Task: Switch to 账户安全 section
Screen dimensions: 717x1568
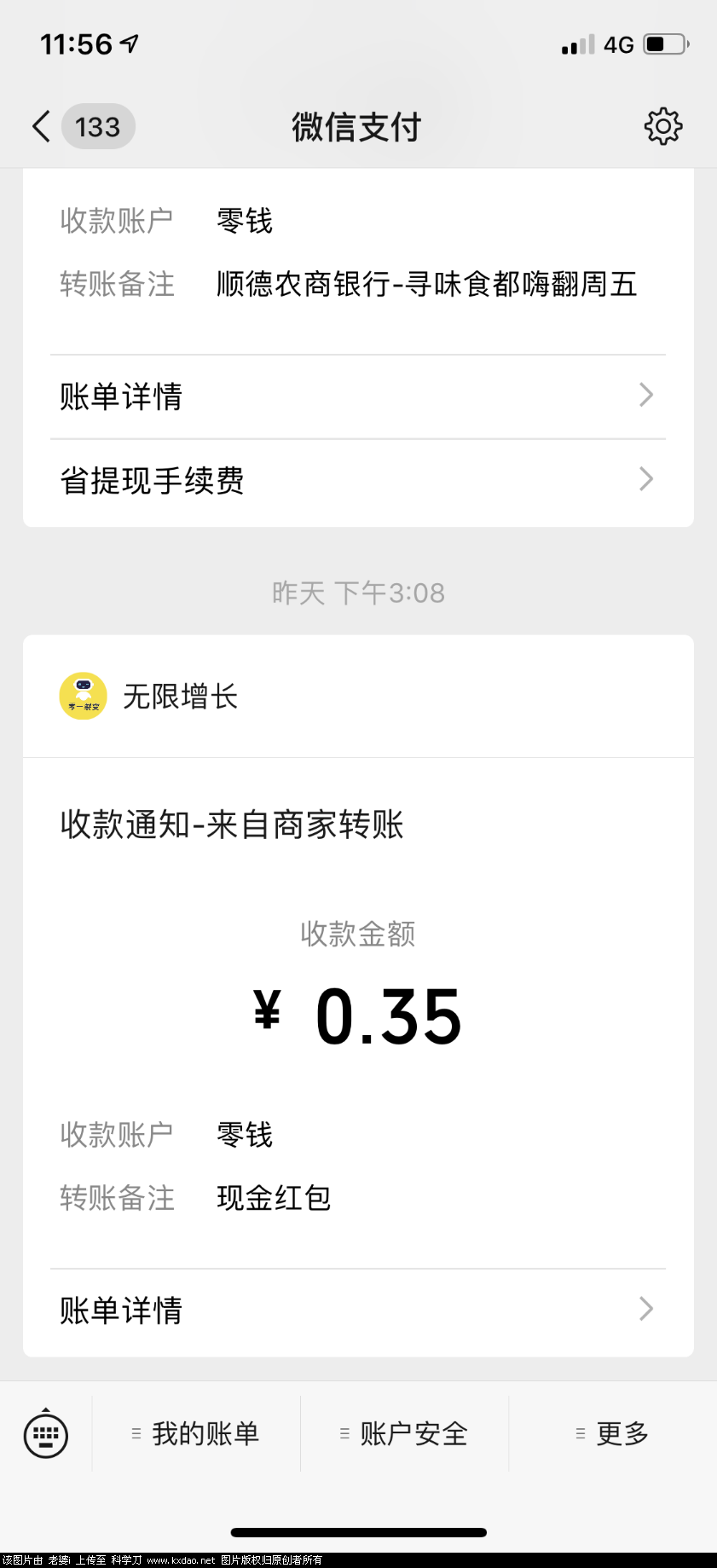Action: [413, 1435]
